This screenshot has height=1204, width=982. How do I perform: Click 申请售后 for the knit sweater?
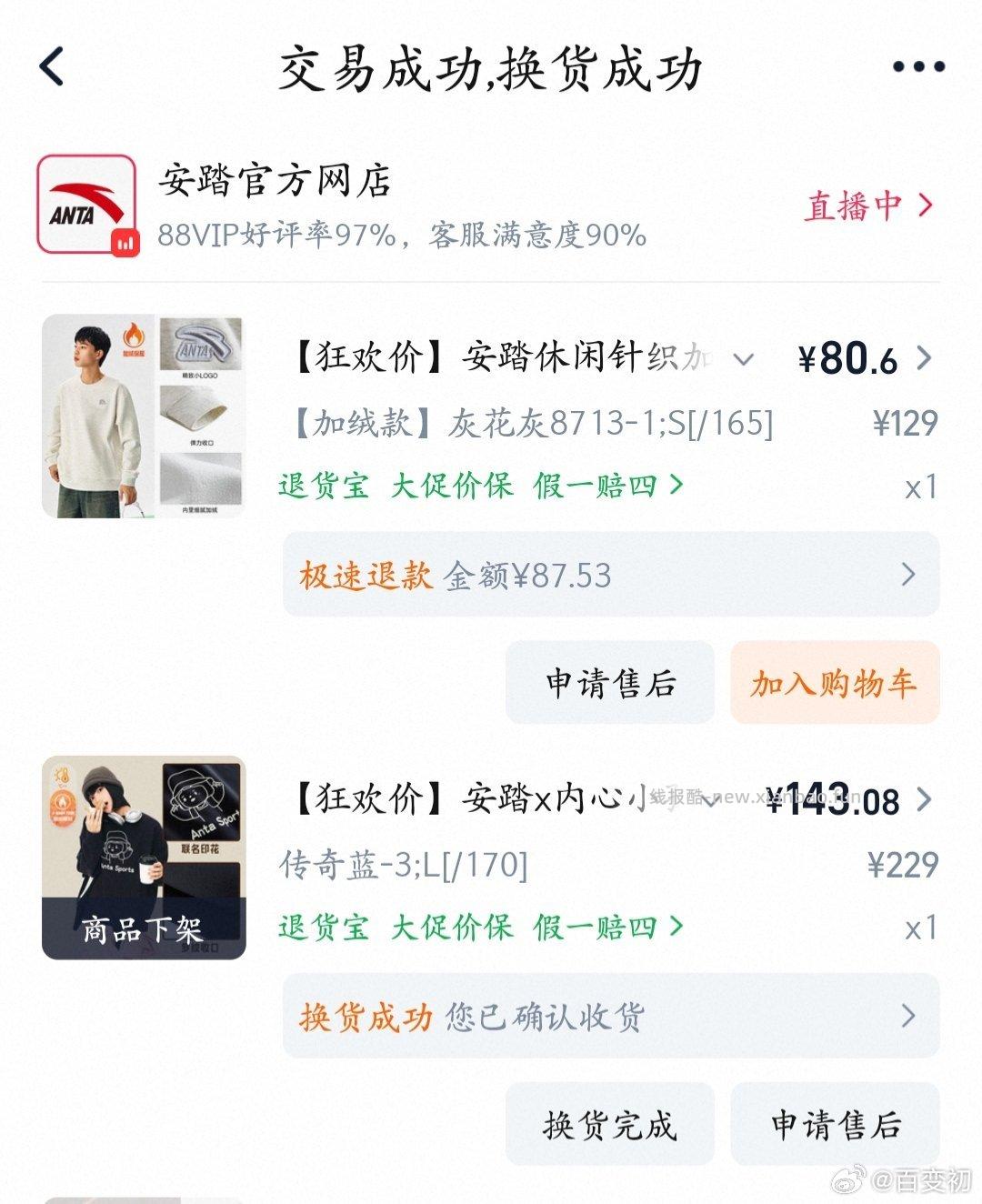pos(610,683)
